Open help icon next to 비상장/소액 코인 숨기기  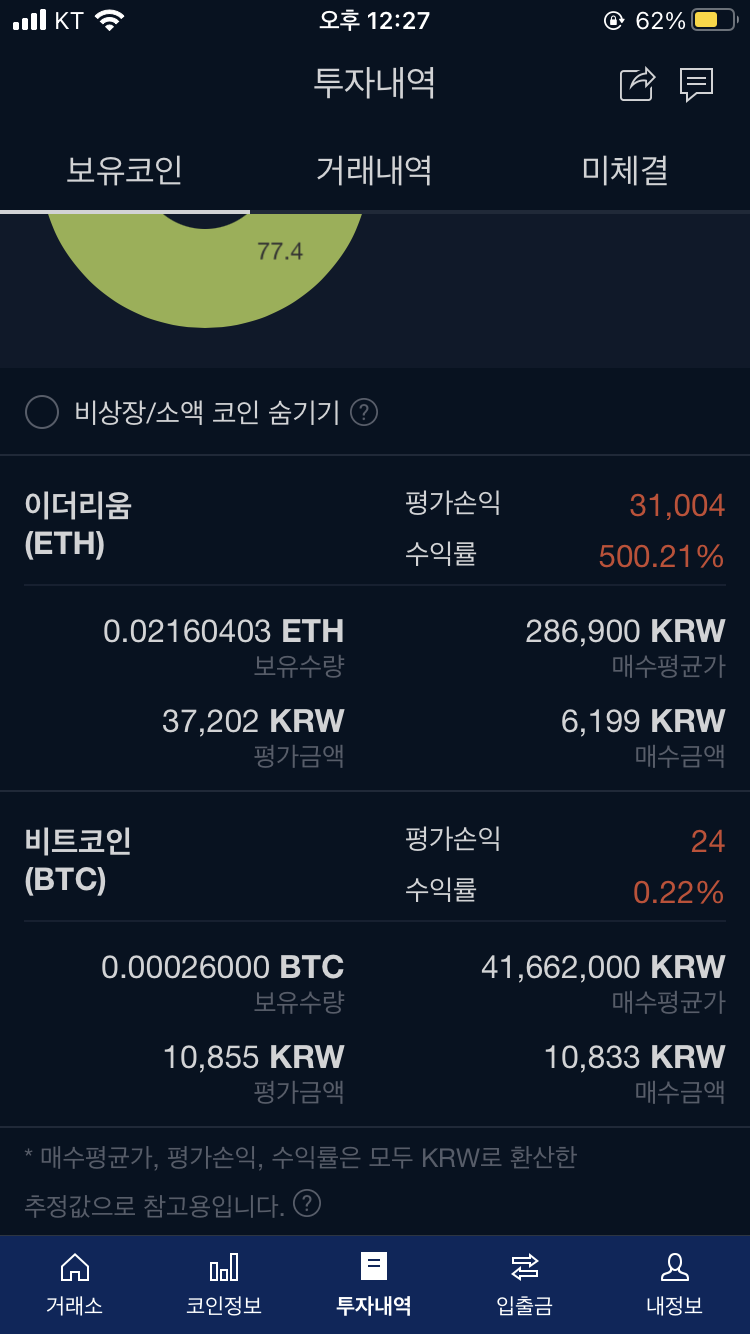[x=364, y=411]
